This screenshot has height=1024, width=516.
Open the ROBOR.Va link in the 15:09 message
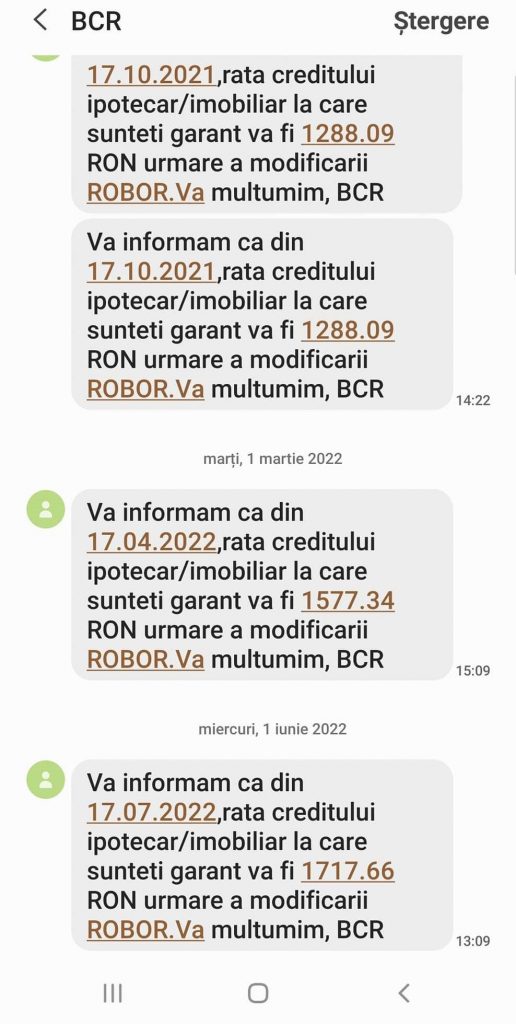[x=146, y=659]
